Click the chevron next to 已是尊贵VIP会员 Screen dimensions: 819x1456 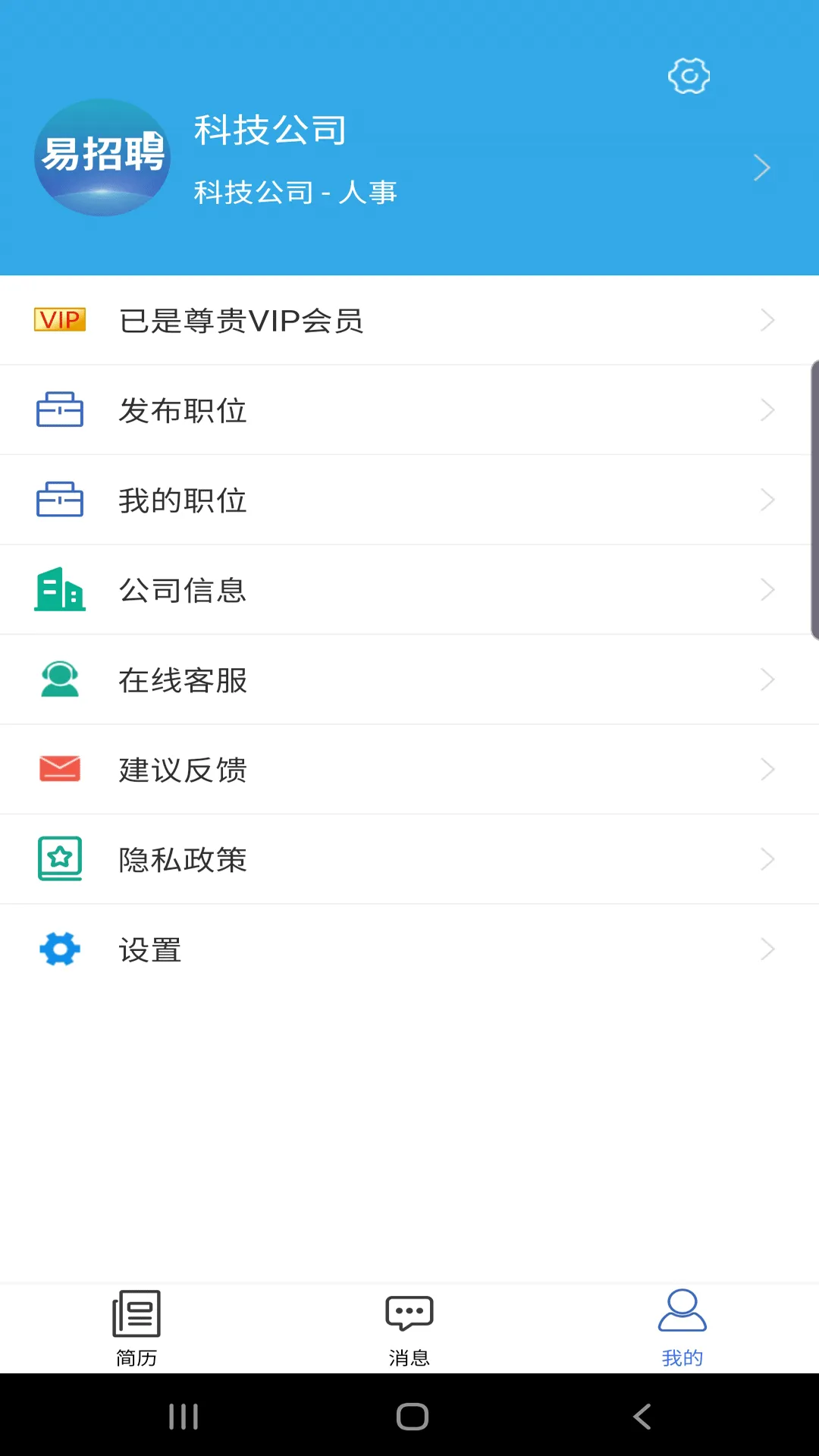[767, 319]
